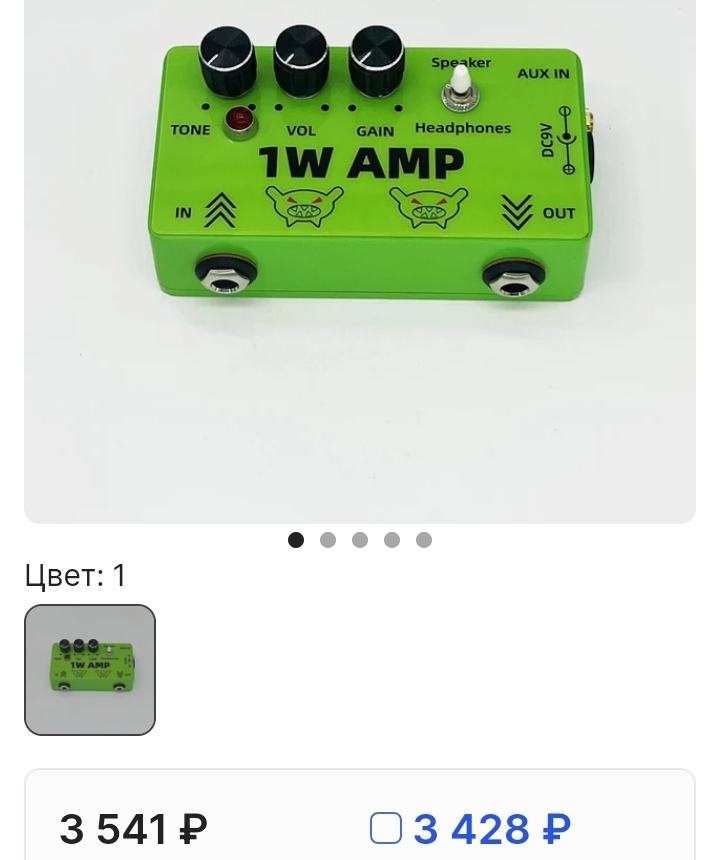The image size is (720, 860).
Task: Jump to the second photo via page dots
Action: click(328, 540)
